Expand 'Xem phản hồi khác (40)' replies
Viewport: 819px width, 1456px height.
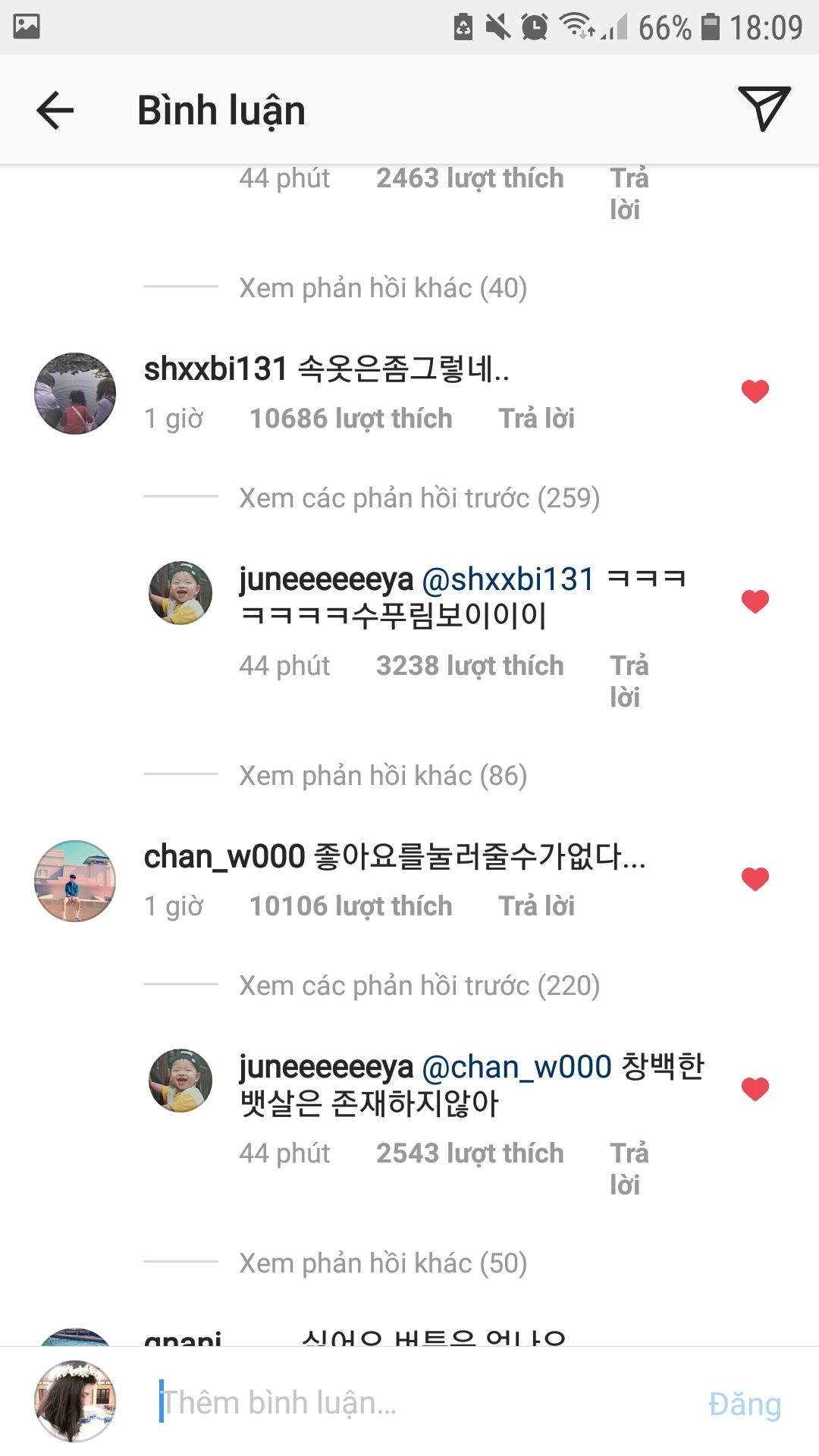point(383,288)
